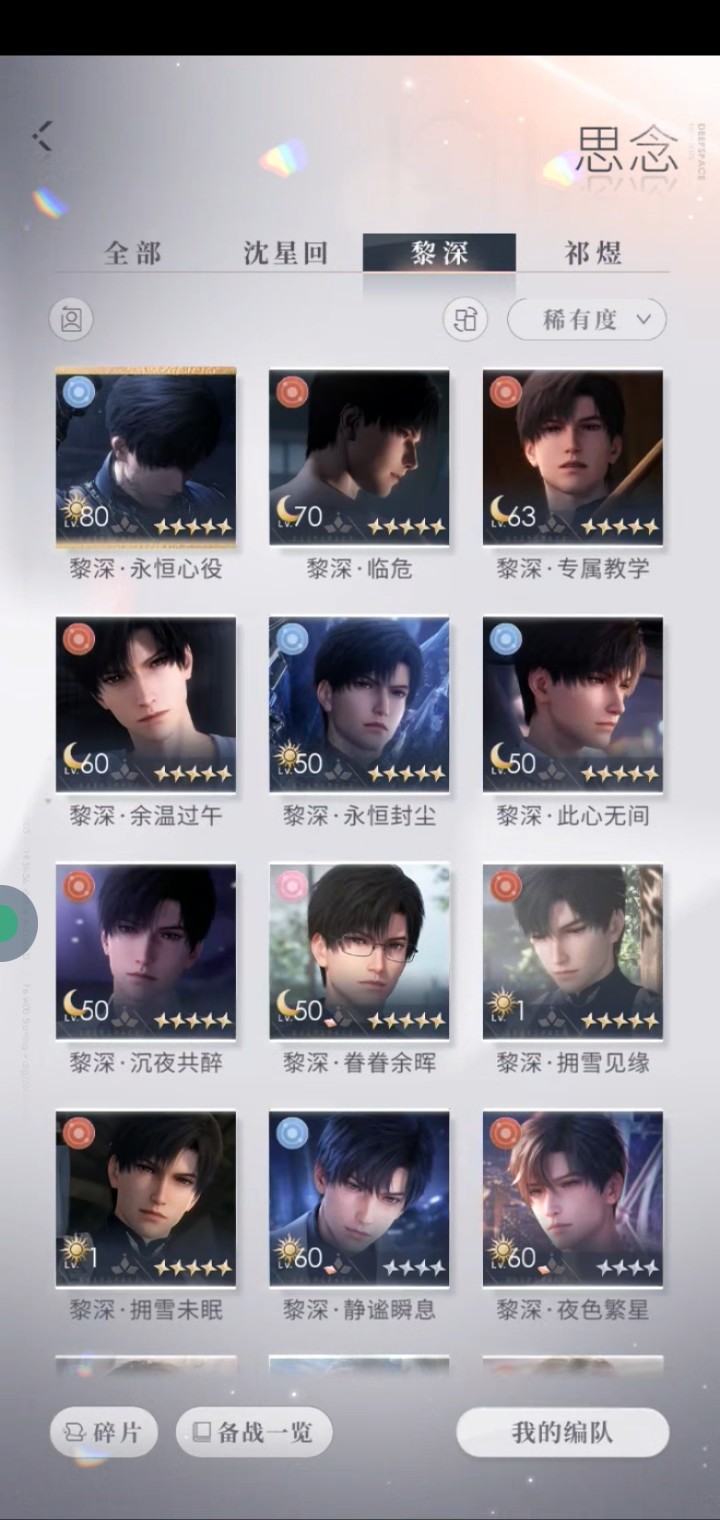Viewport: 720px width, 1520px height.
Task: Open the 黎深·静谧瞬息 card
Action: (359, 1198)
